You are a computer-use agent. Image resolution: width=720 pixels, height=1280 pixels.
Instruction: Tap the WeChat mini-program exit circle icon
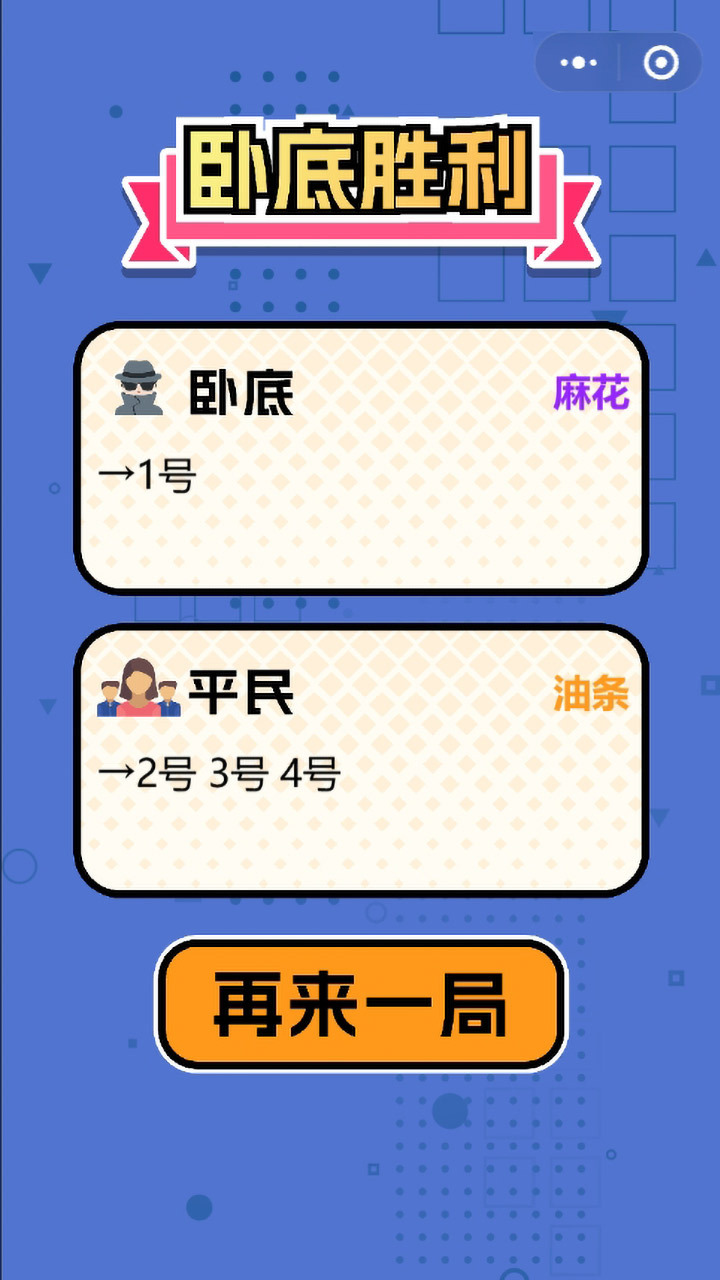click(x=659, y=62)
